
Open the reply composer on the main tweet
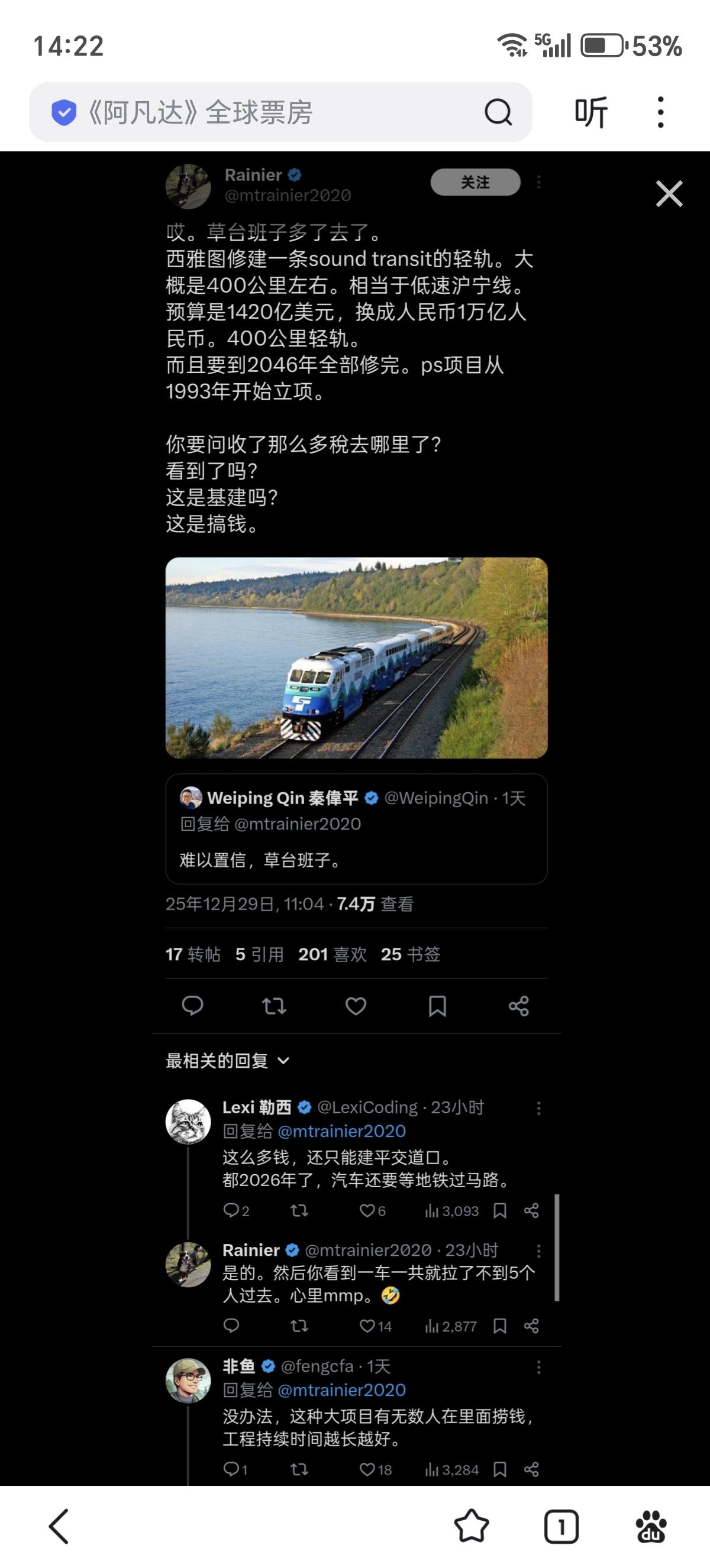tap(192, 1006)
